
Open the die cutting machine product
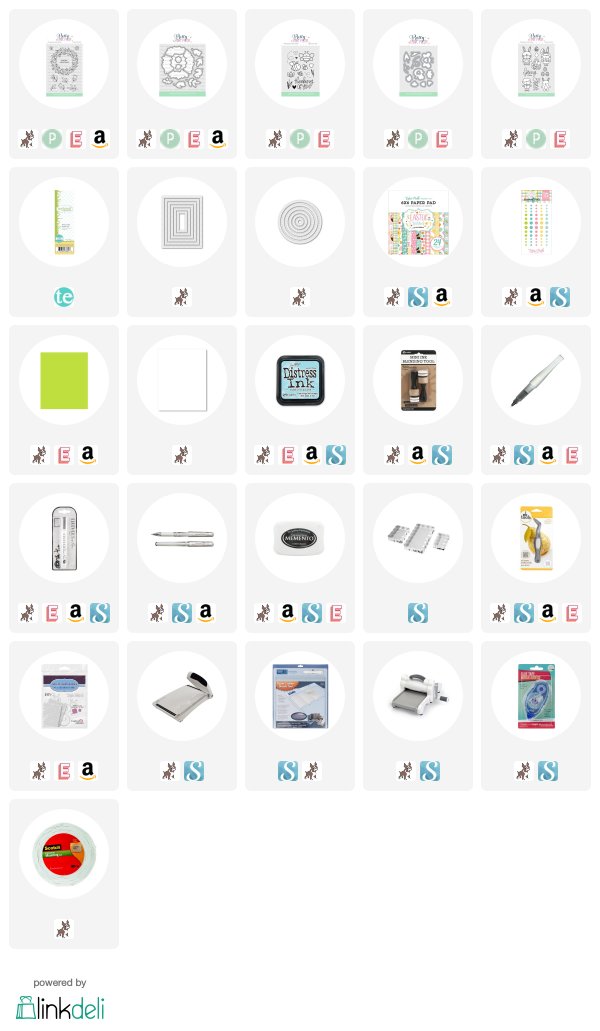[418, 696]
